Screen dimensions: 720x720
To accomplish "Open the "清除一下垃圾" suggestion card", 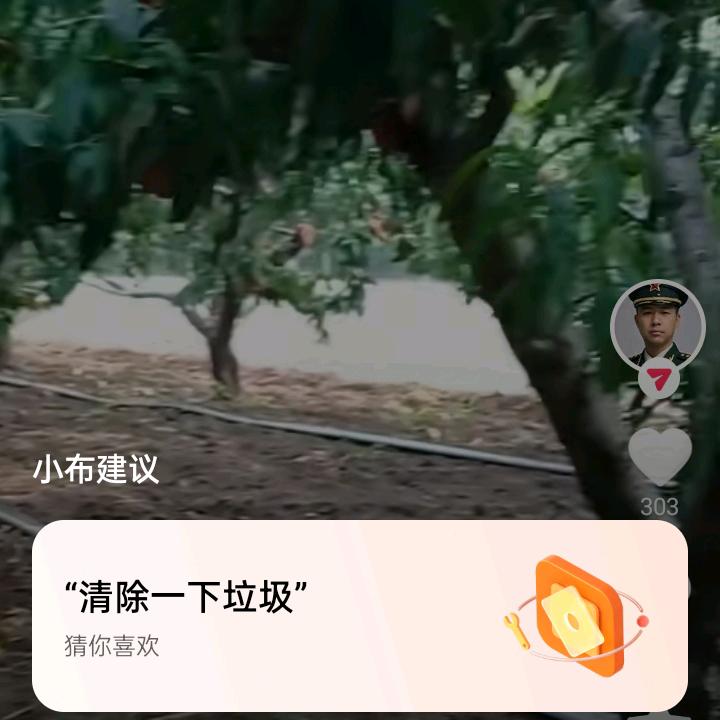I will coord(359,615).
